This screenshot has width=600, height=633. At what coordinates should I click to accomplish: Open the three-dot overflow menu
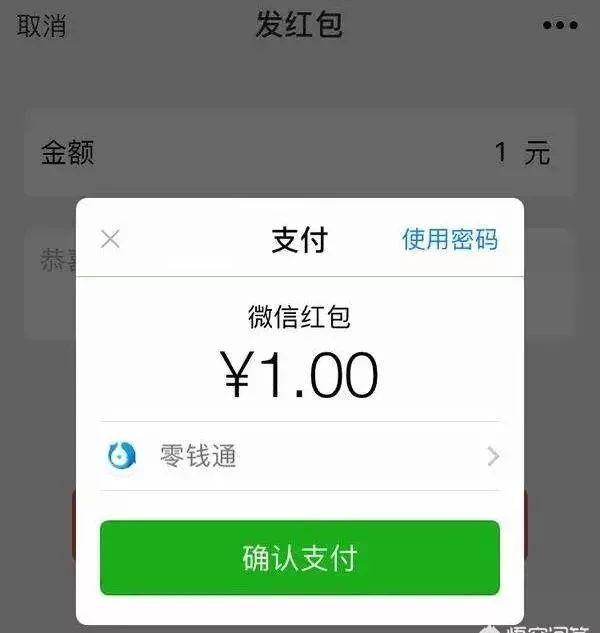point(560,26)
